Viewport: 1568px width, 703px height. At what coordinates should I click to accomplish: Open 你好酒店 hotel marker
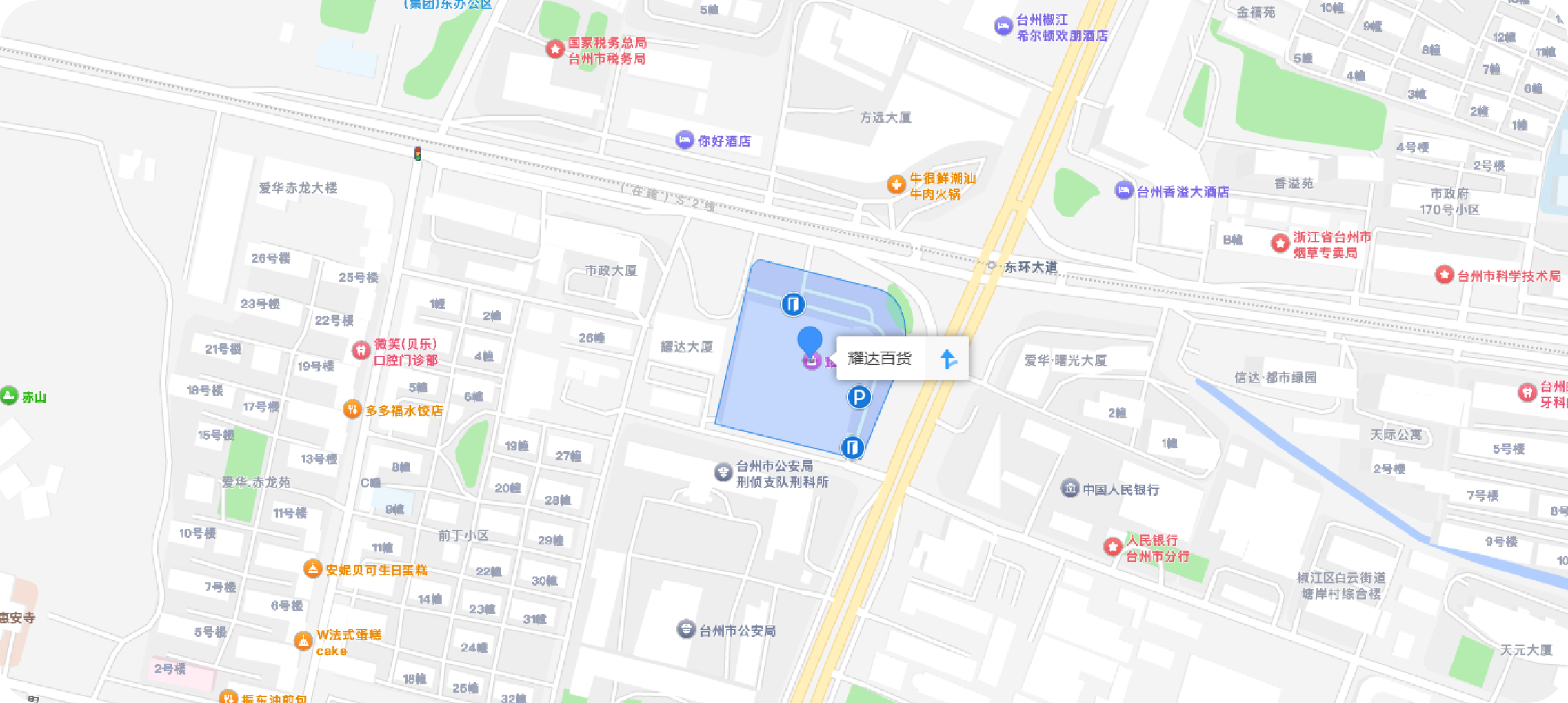[x=684, y=140]
